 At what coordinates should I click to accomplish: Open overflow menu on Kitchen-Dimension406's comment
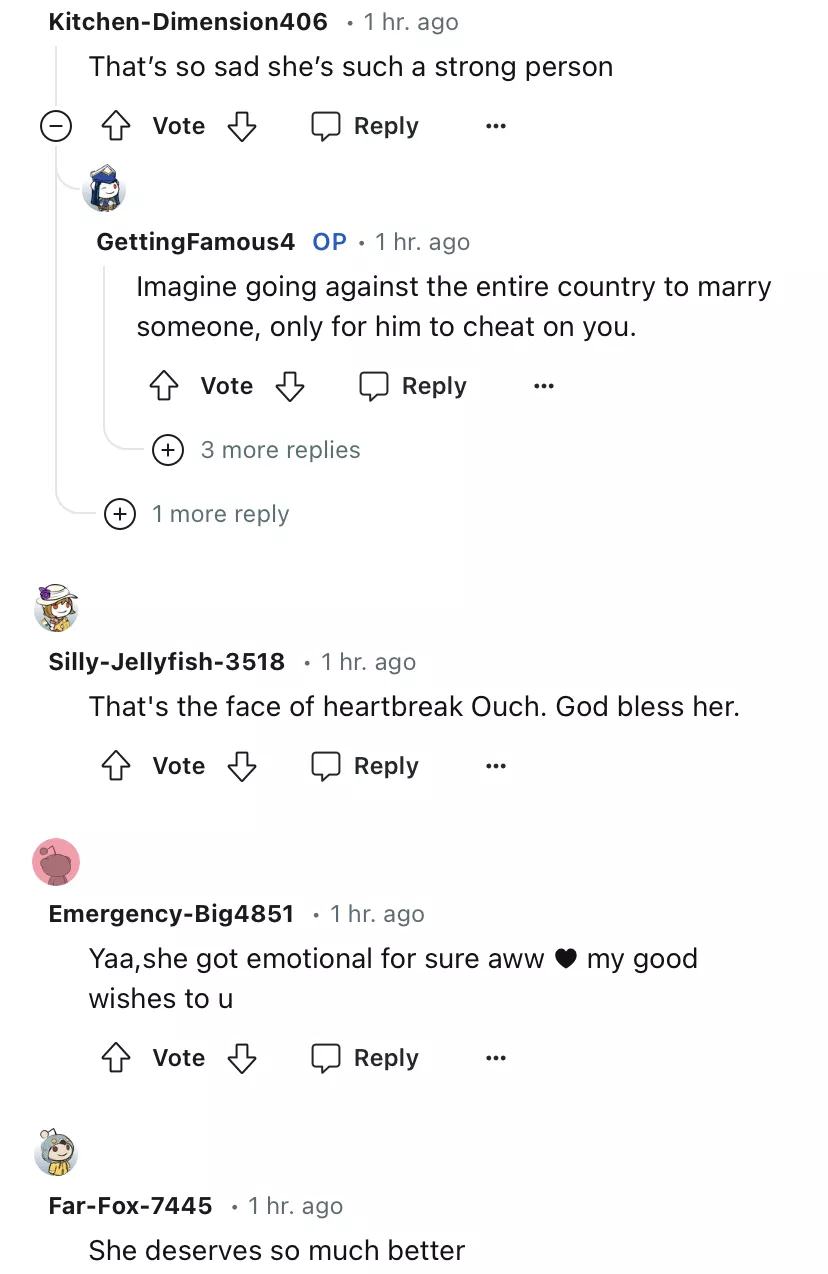pos(496,126)
